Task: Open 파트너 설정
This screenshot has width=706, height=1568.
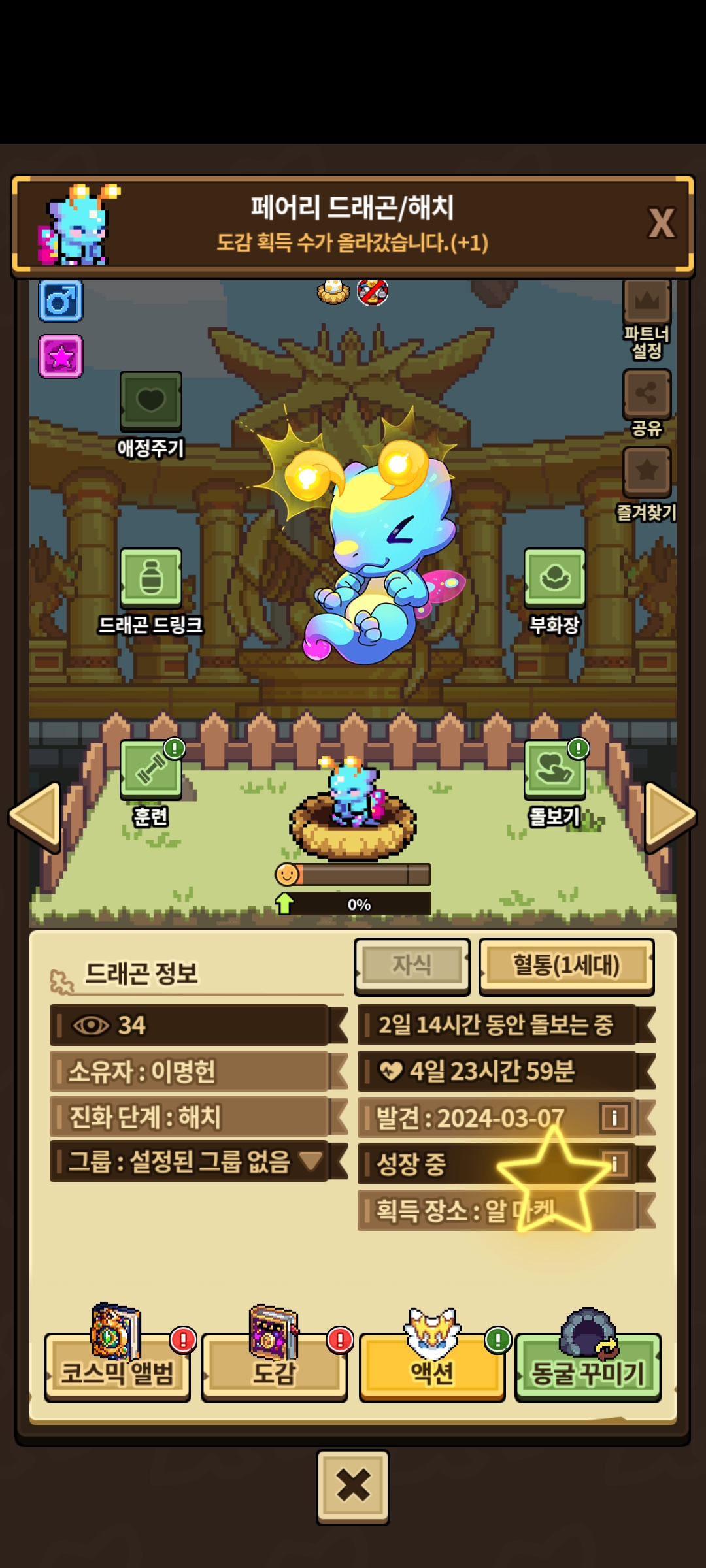Action: tap(647, 302)
